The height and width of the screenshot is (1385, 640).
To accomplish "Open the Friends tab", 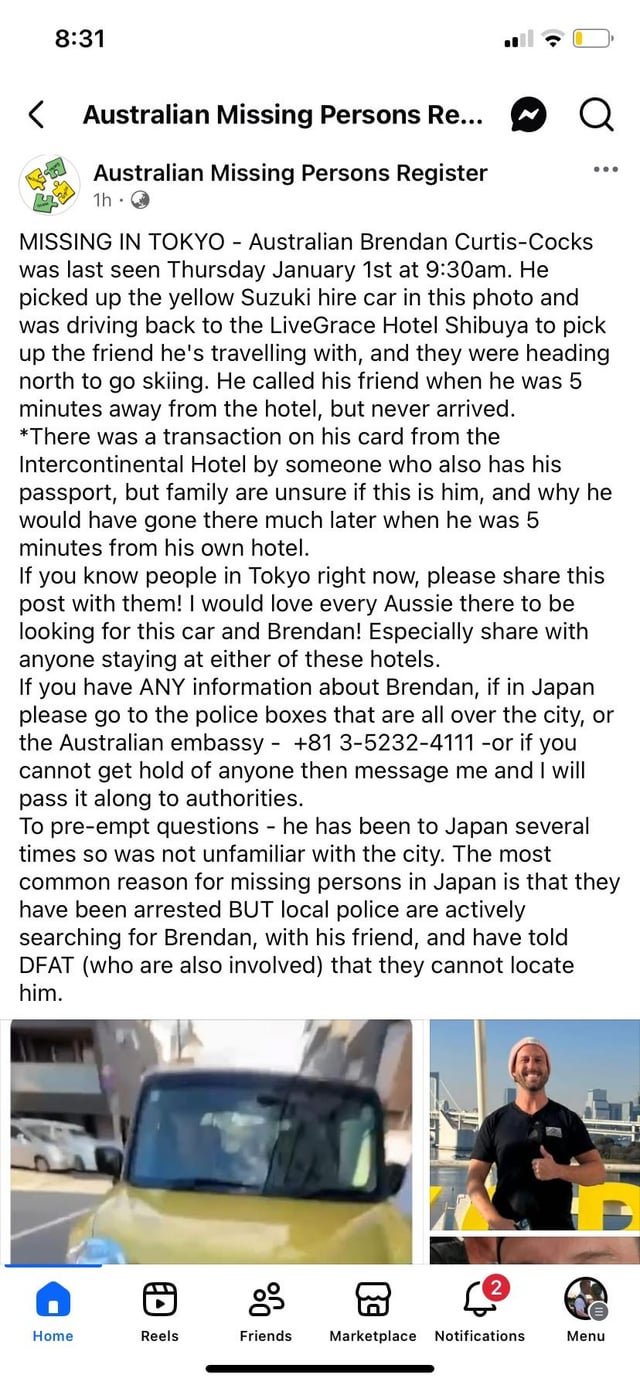I will pyautogui.click(x=266, y=1310).
